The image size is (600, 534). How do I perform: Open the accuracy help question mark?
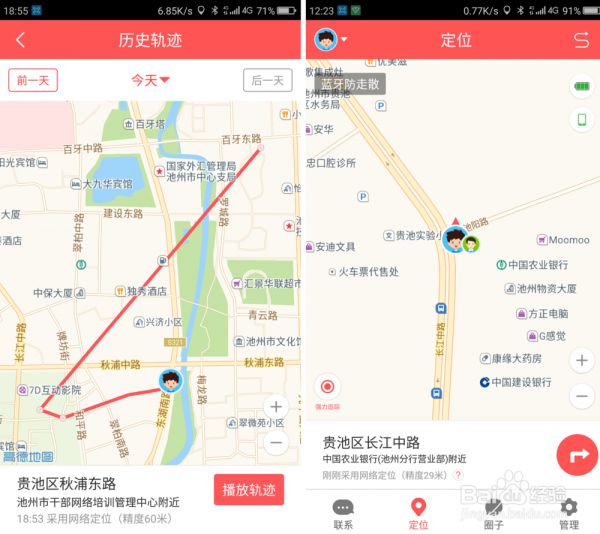[459, 475]
